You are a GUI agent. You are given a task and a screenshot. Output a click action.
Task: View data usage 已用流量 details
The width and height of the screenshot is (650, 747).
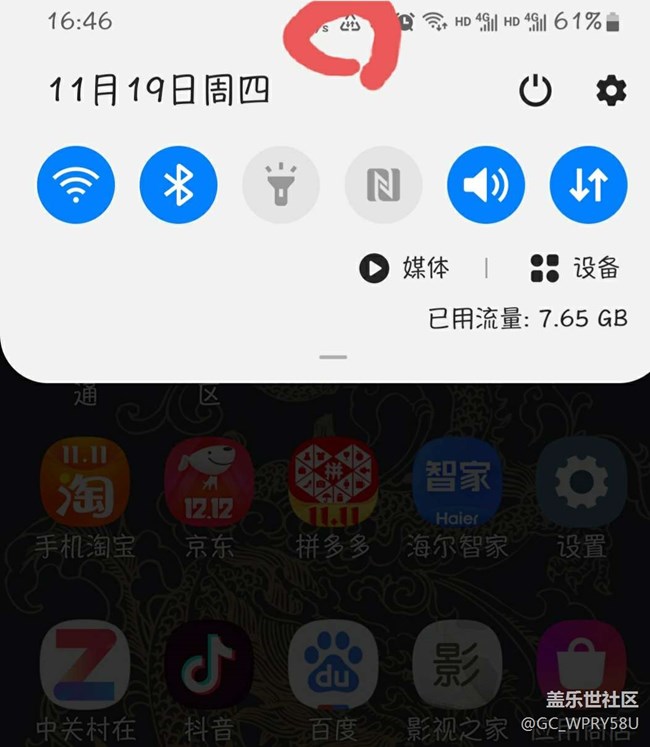[528, 319]
